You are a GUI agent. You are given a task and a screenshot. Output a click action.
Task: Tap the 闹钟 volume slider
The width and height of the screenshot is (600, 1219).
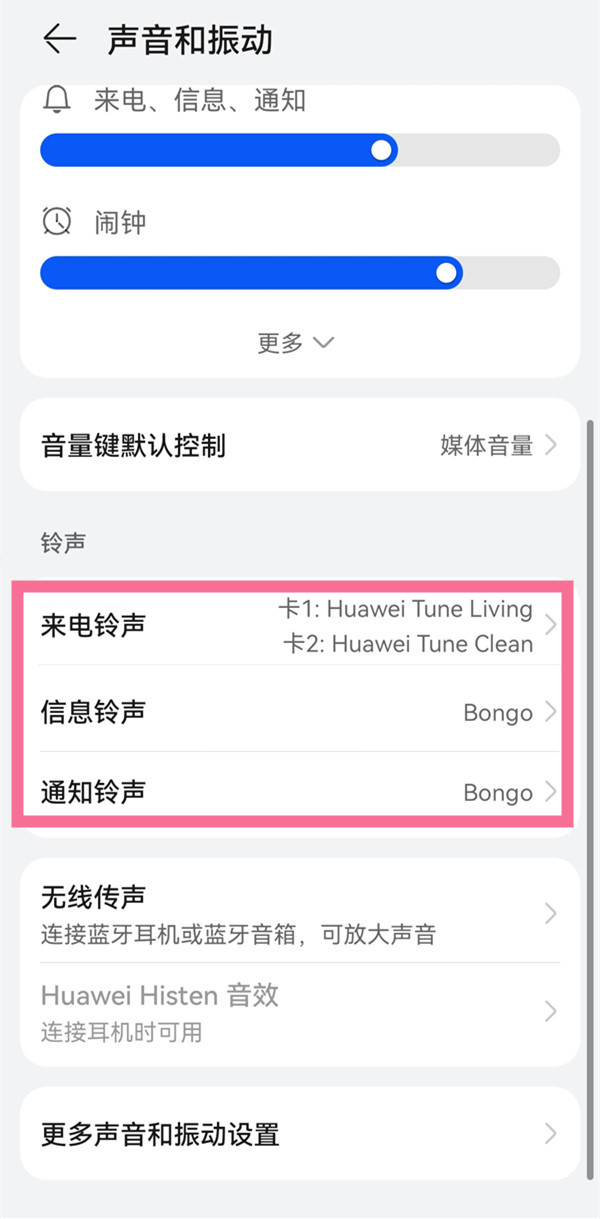(300, 273)
